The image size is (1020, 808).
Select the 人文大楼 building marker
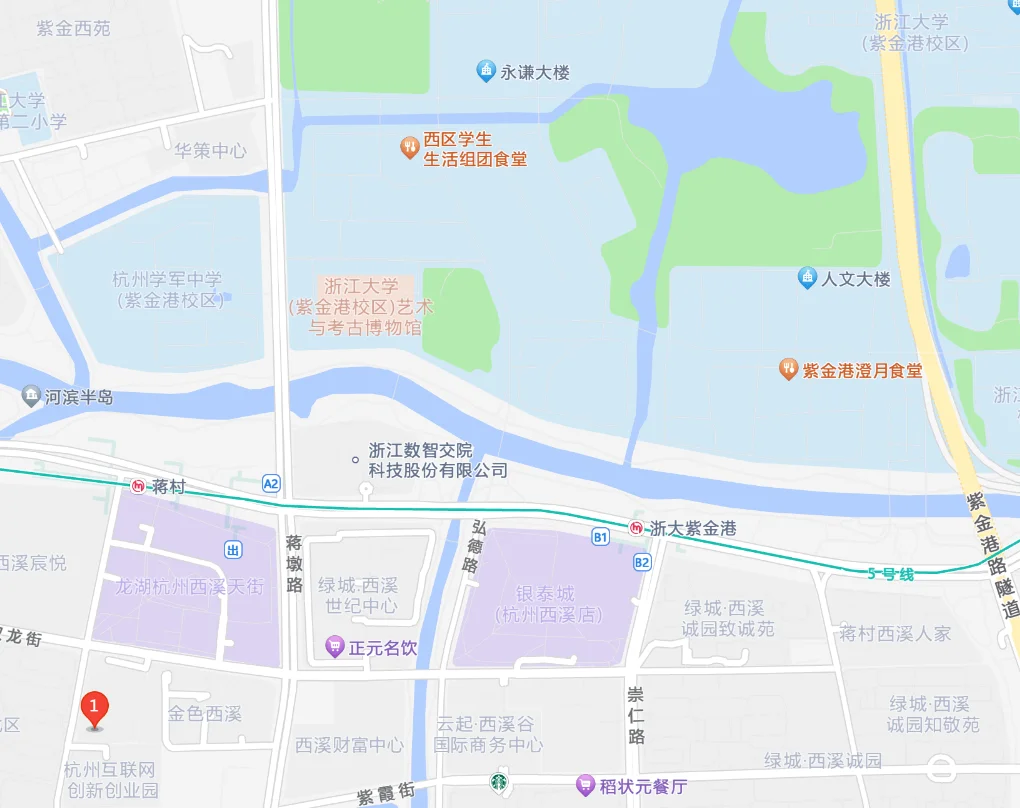click(807, 278)
